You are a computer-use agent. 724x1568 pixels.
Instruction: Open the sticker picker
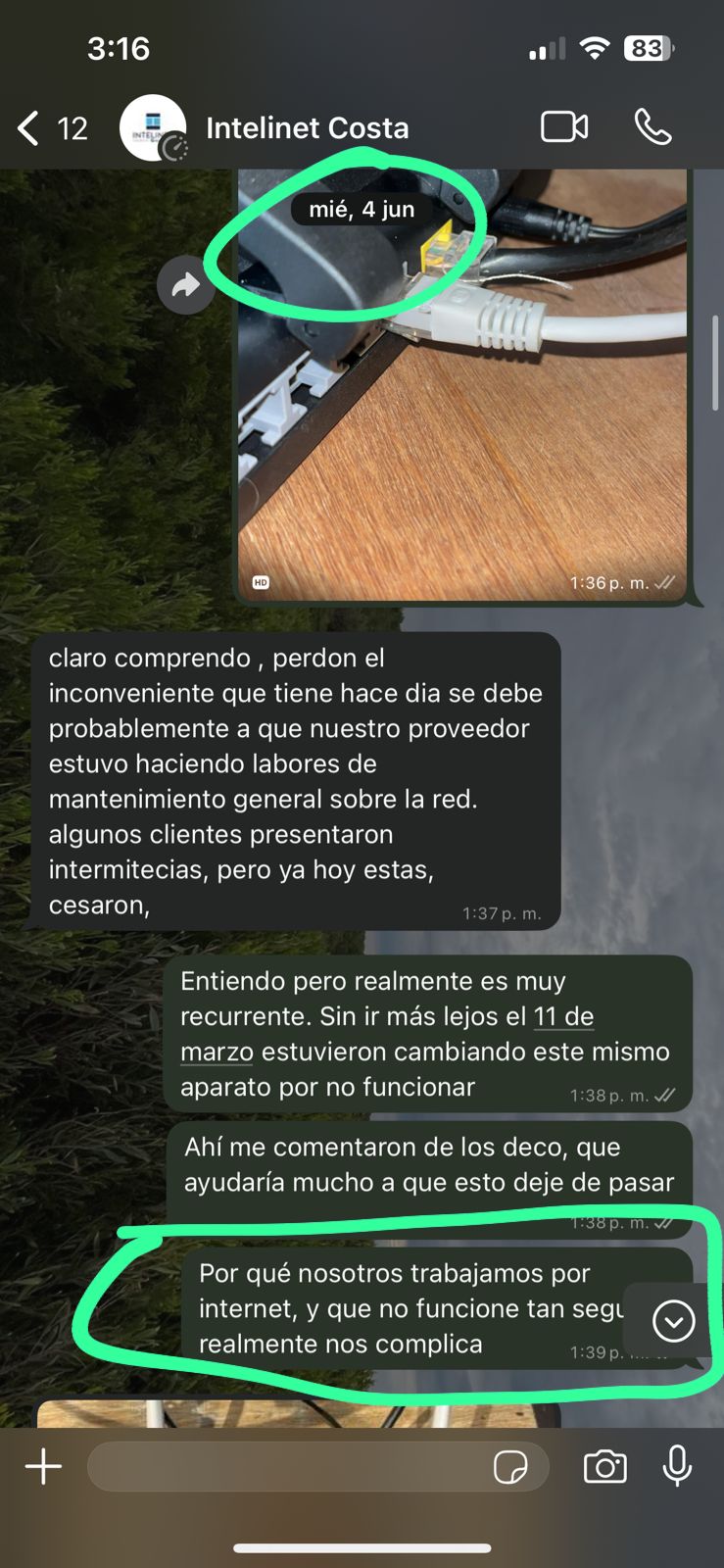click(510, 1467)
